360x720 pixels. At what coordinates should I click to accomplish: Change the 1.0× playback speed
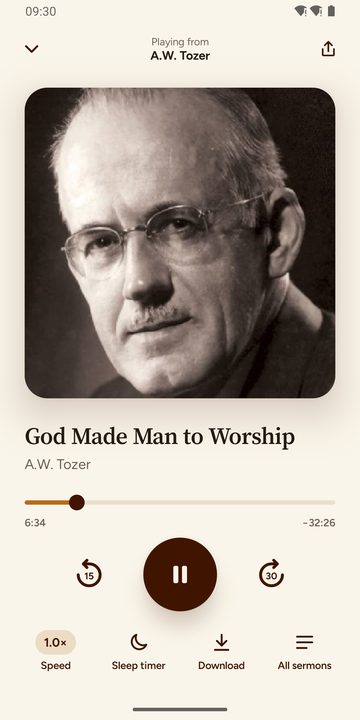[x=56, y=651]
